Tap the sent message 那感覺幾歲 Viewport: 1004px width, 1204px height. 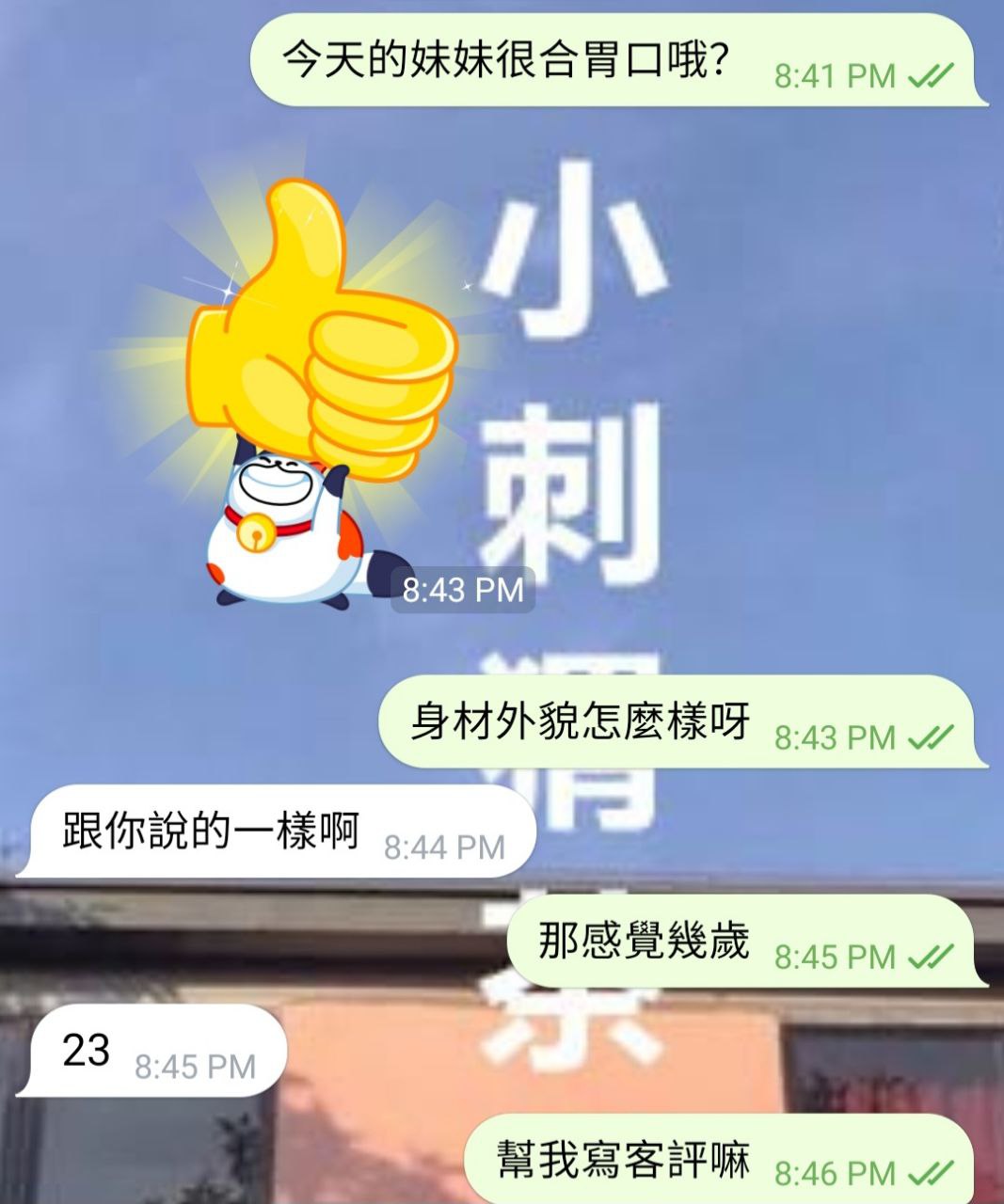point(743,942)
